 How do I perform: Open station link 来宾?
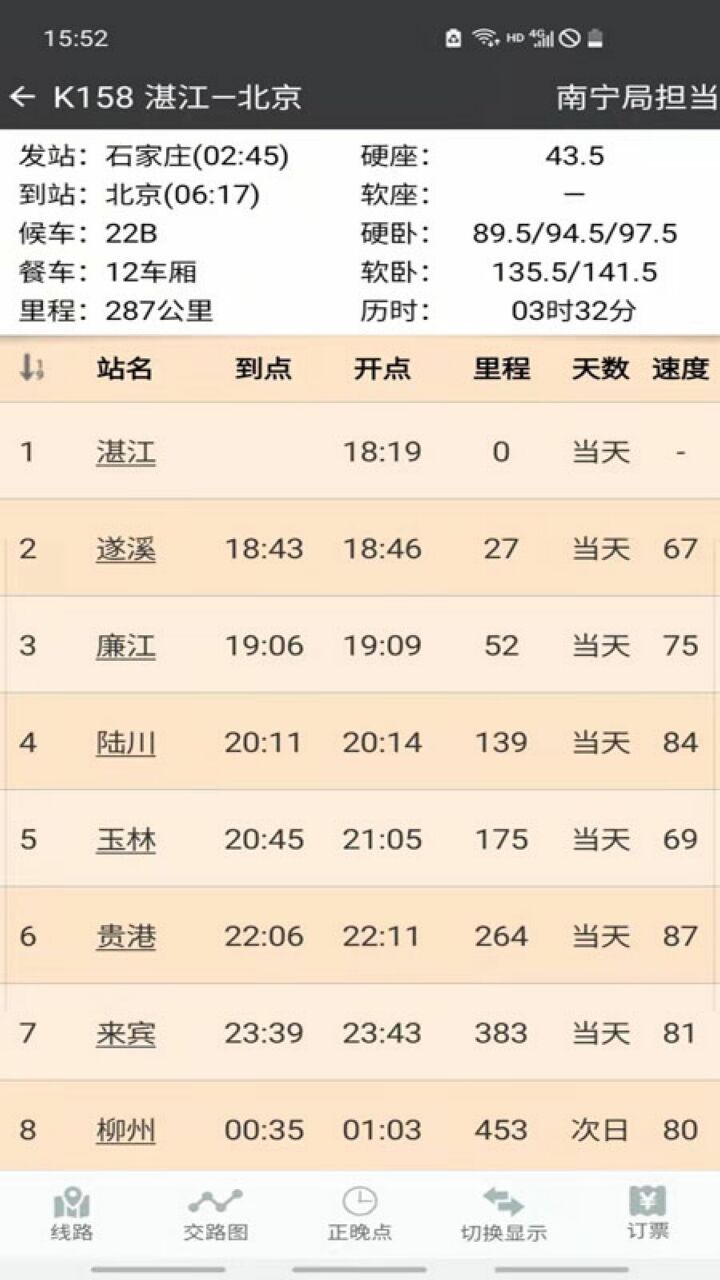pos(126,1033)
